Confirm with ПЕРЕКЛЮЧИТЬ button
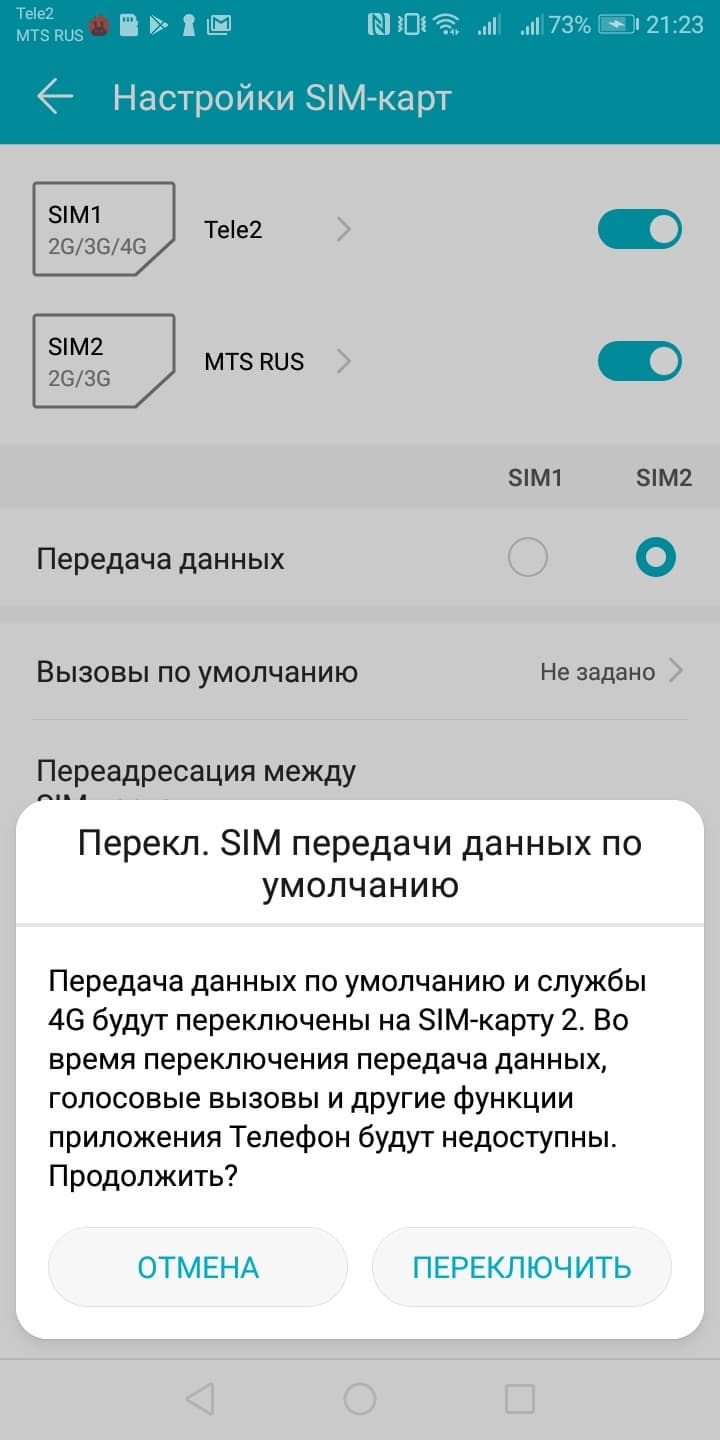This screenshot has width=720, height=1440. [521, 1267]
